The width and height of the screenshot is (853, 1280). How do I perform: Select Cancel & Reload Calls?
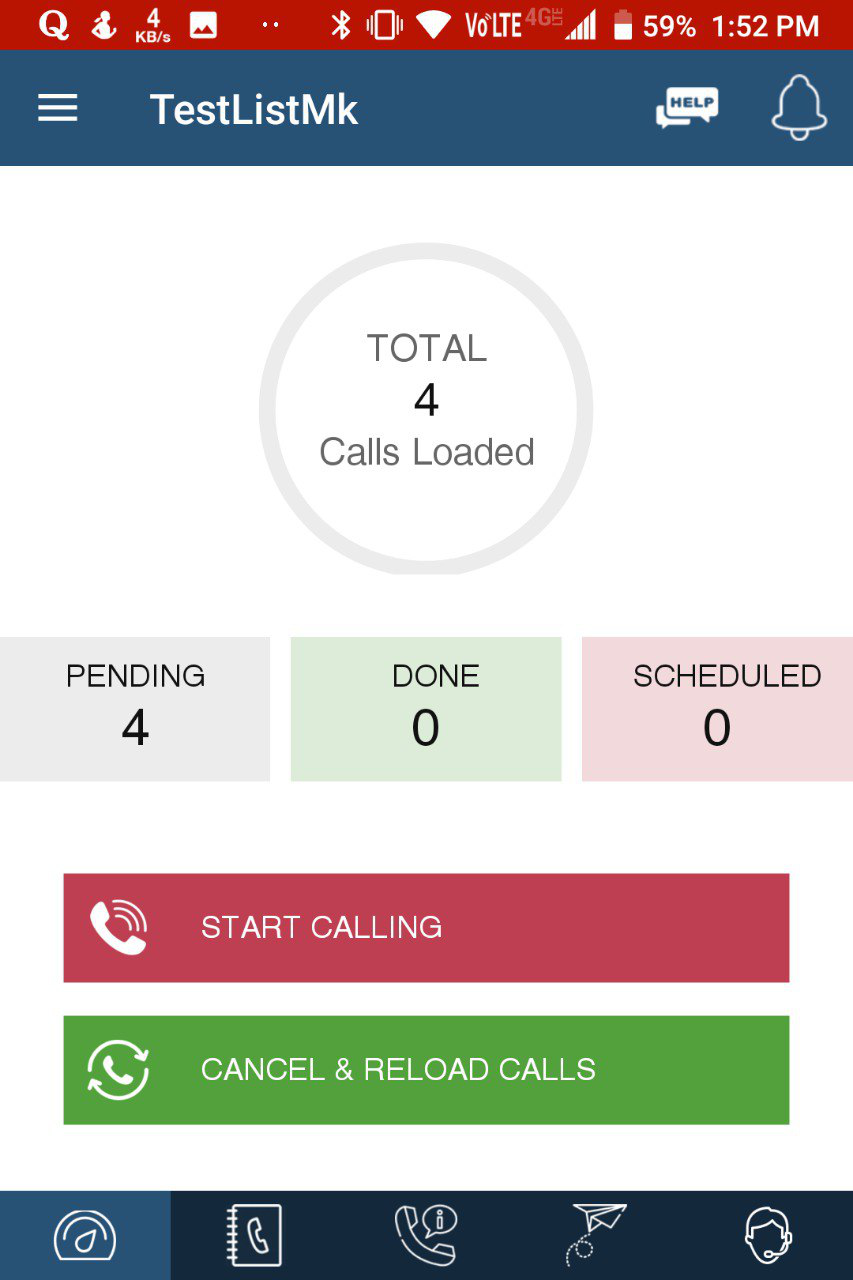(426, 1070)
